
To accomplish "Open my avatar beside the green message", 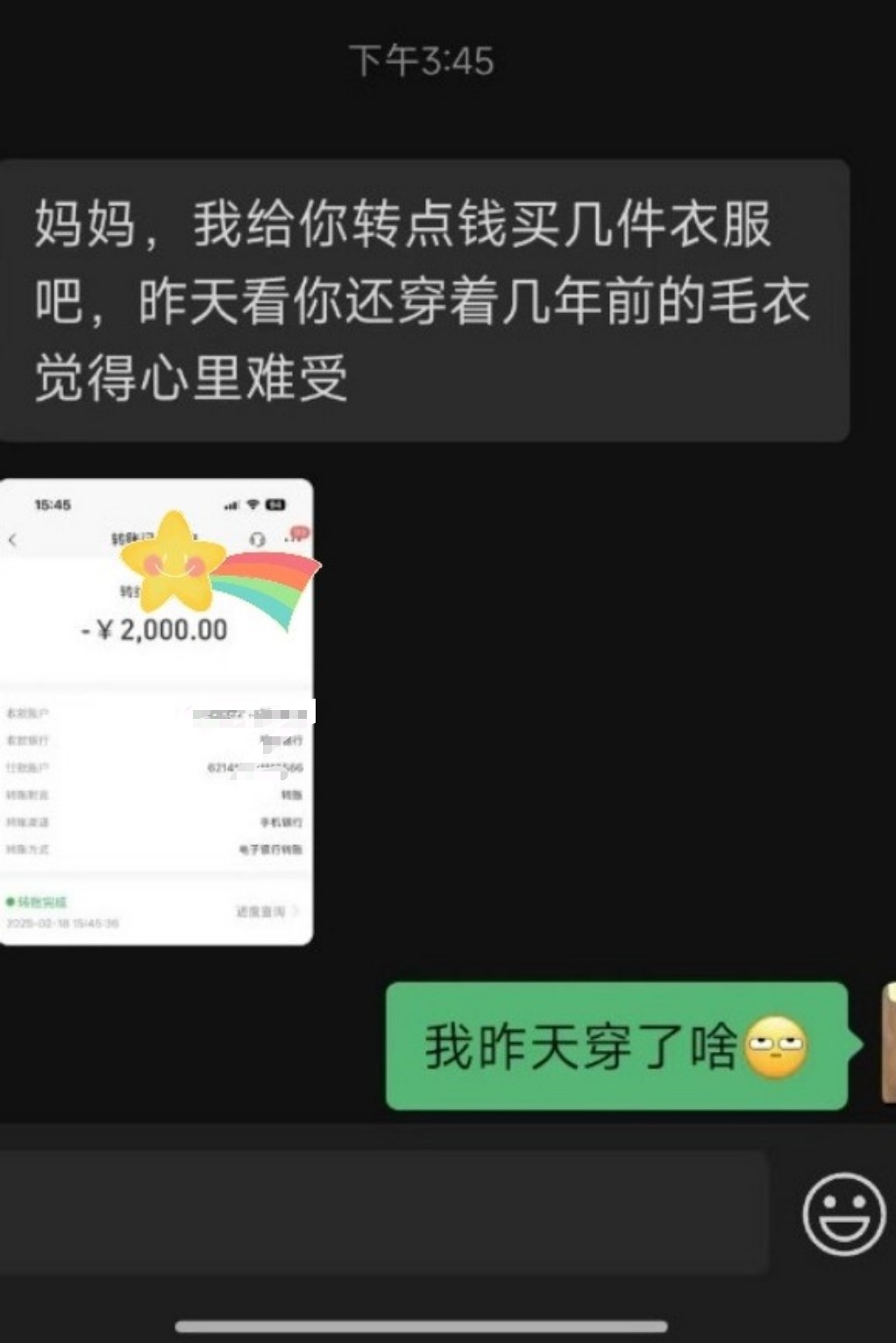I will [887, 1043].
